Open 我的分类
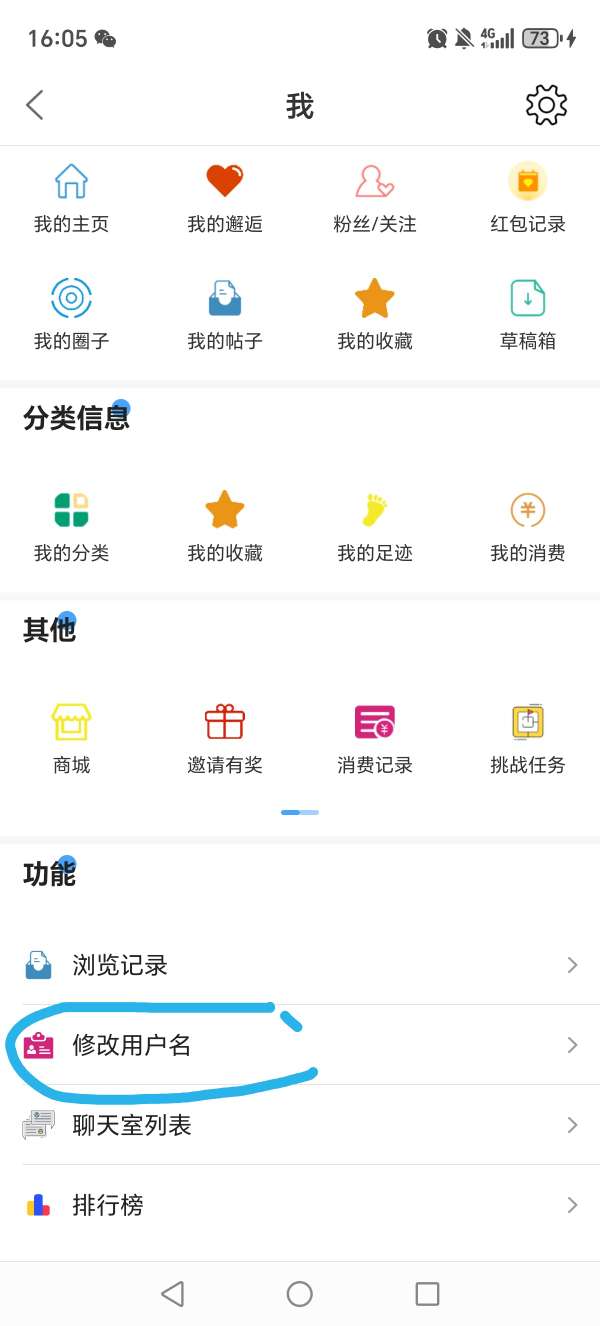Screen dimensions: 600x1326 point(71,528)
